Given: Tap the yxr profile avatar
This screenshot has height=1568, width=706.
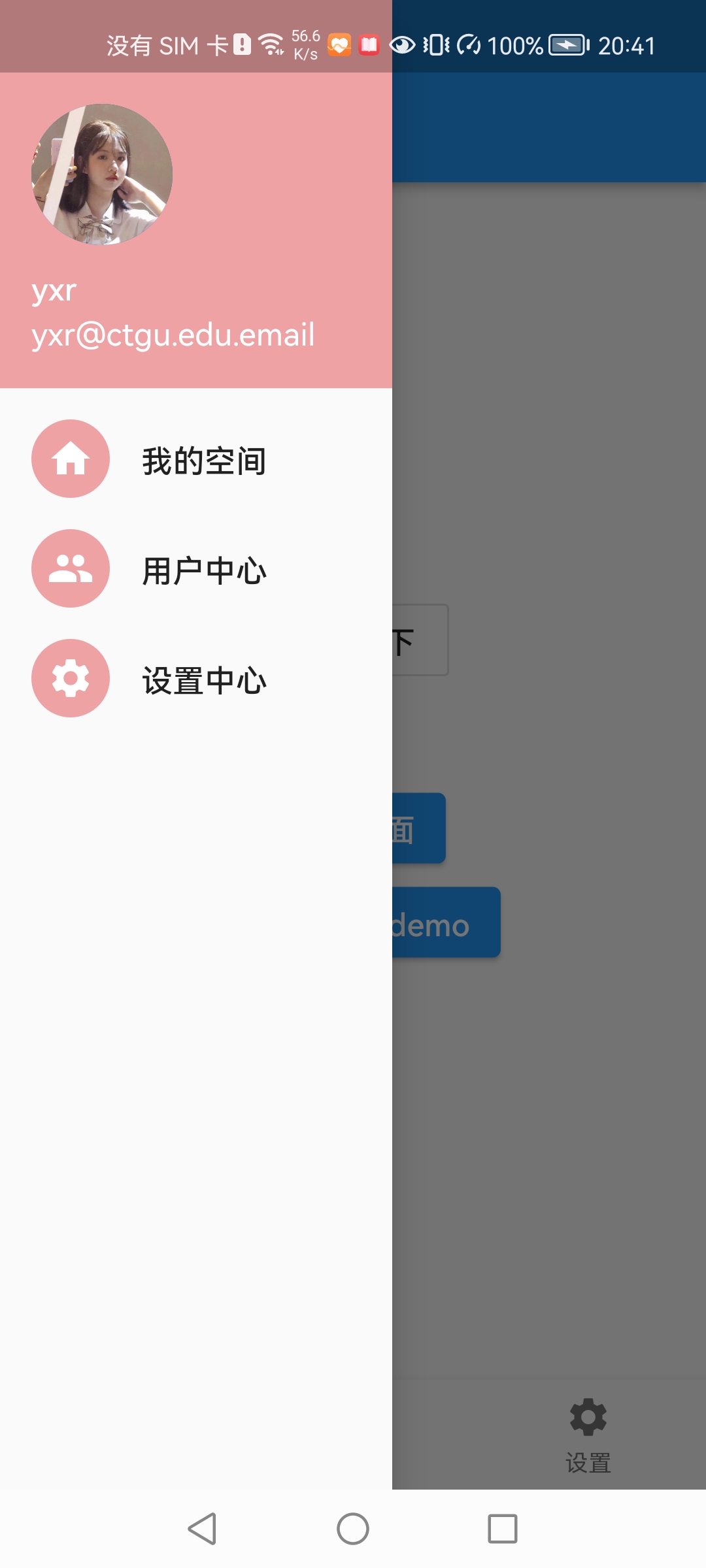Looking at the screenshot, I should tap(102, 174).
